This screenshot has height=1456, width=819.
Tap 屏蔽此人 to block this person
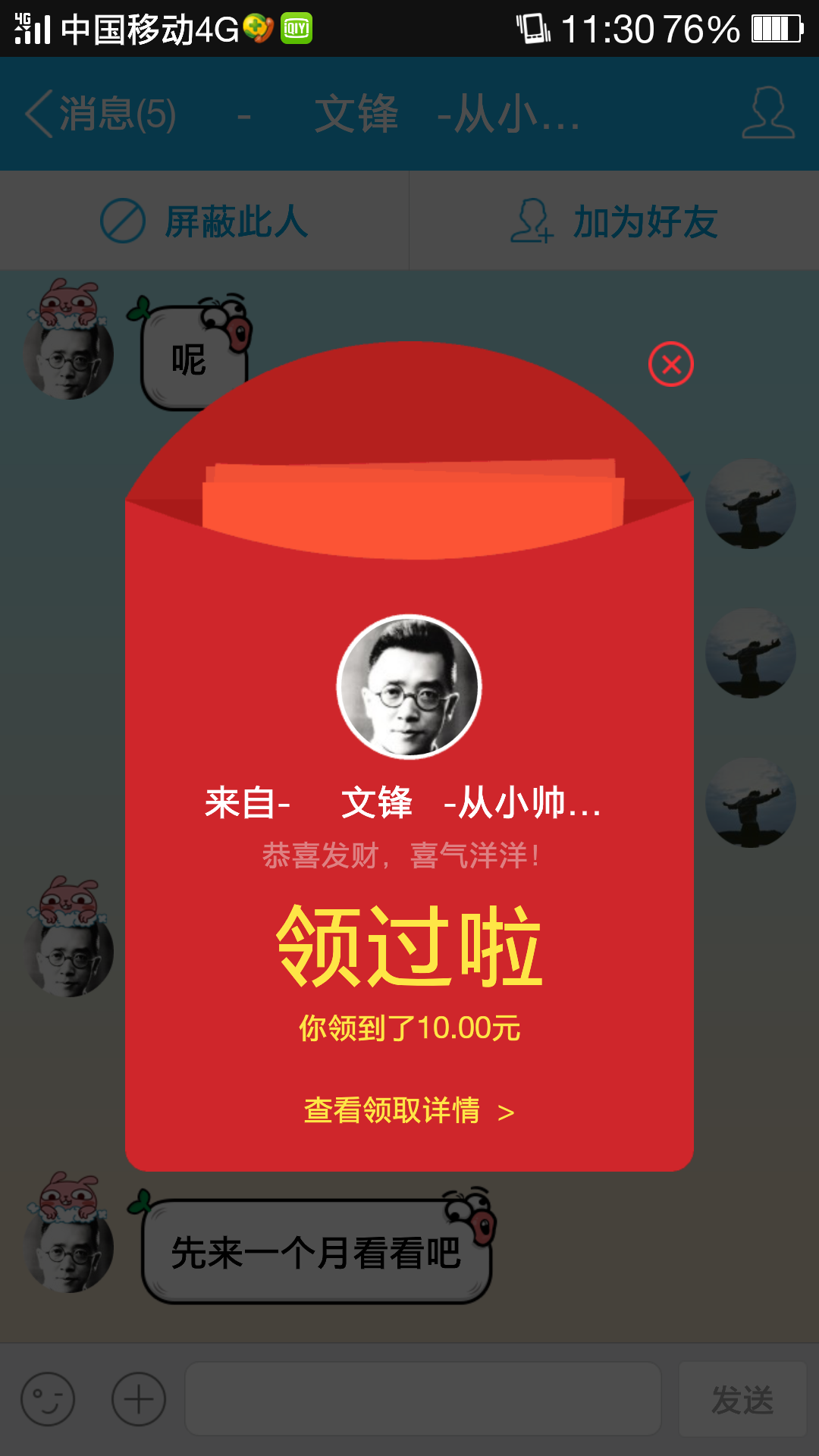click(205, 221)
